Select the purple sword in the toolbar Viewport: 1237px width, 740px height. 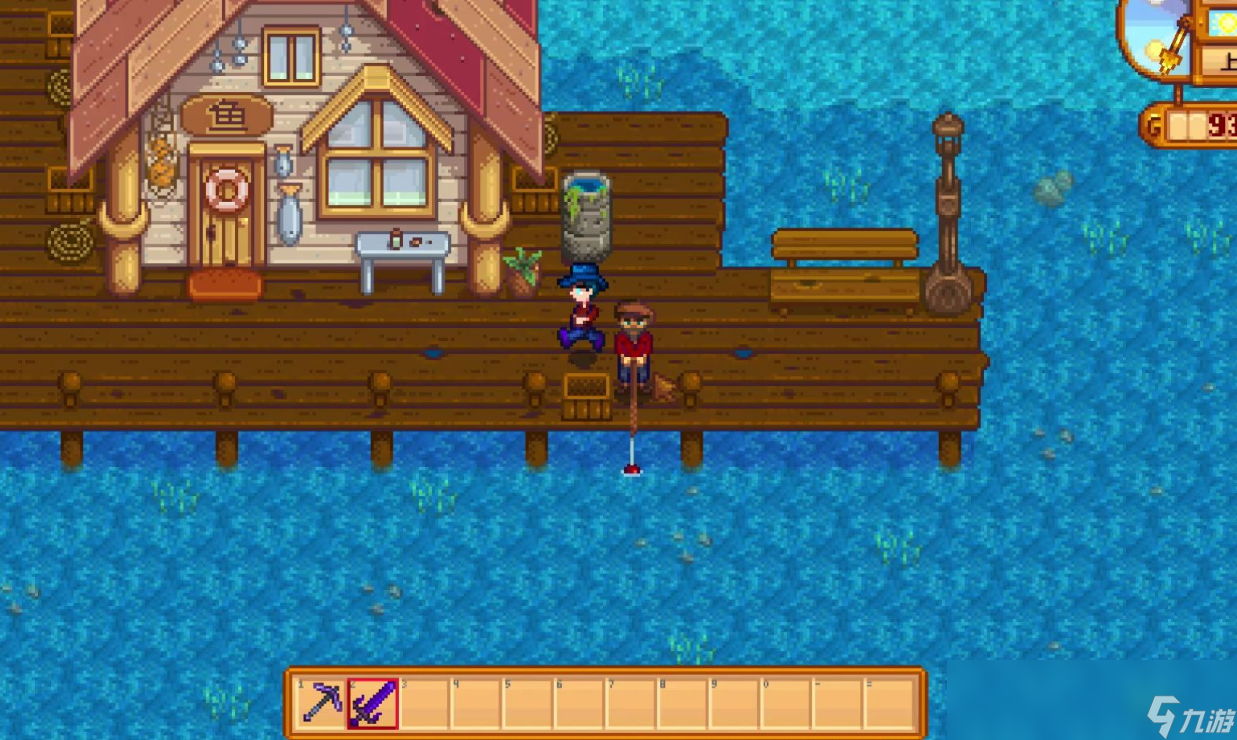click(373, 703)
